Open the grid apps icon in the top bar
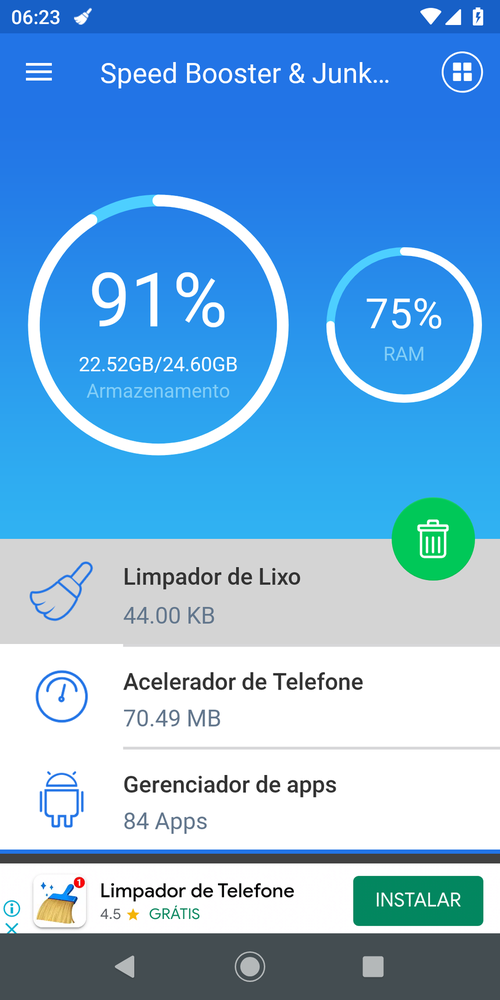500x1000 pixels. (462, 73)
